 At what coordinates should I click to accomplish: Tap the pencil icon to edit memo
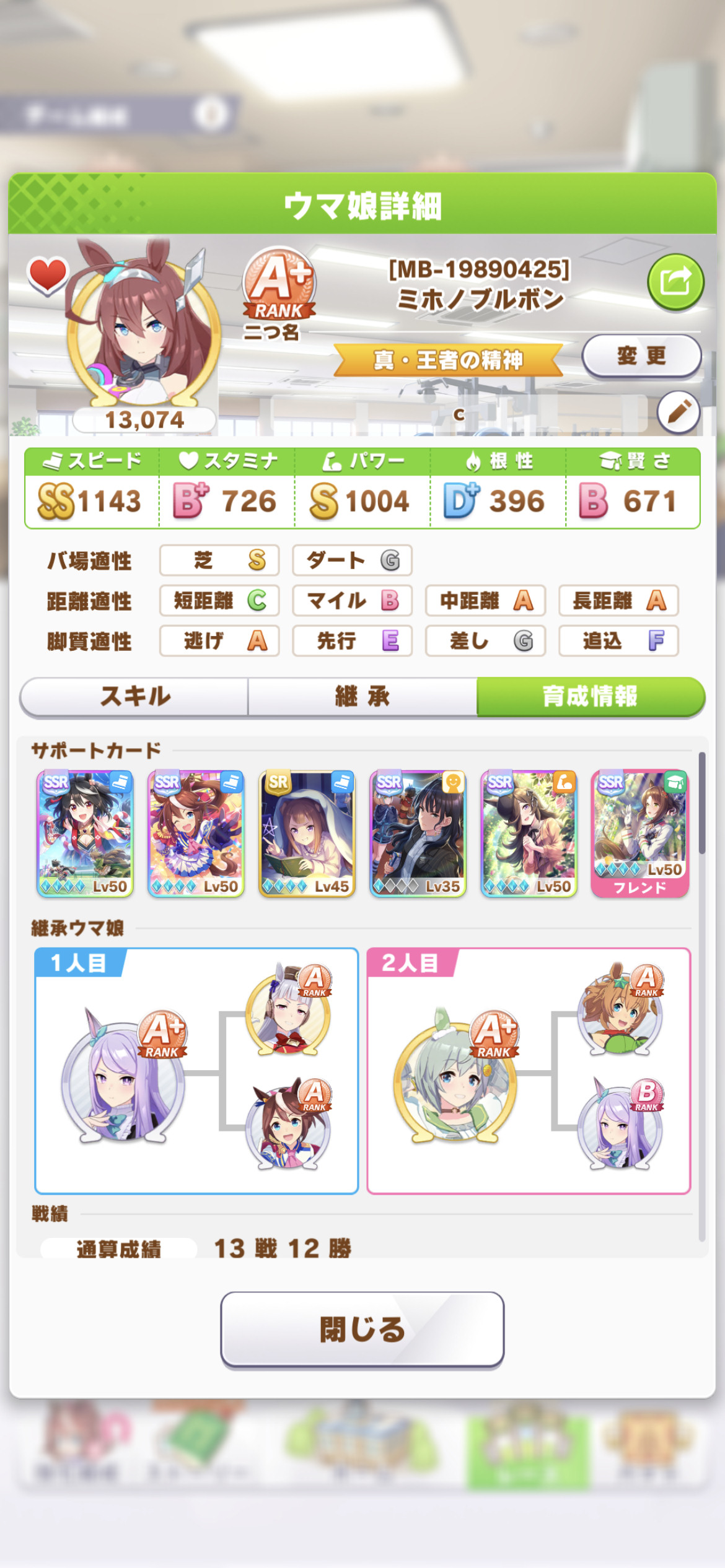(x=679, y=412)
